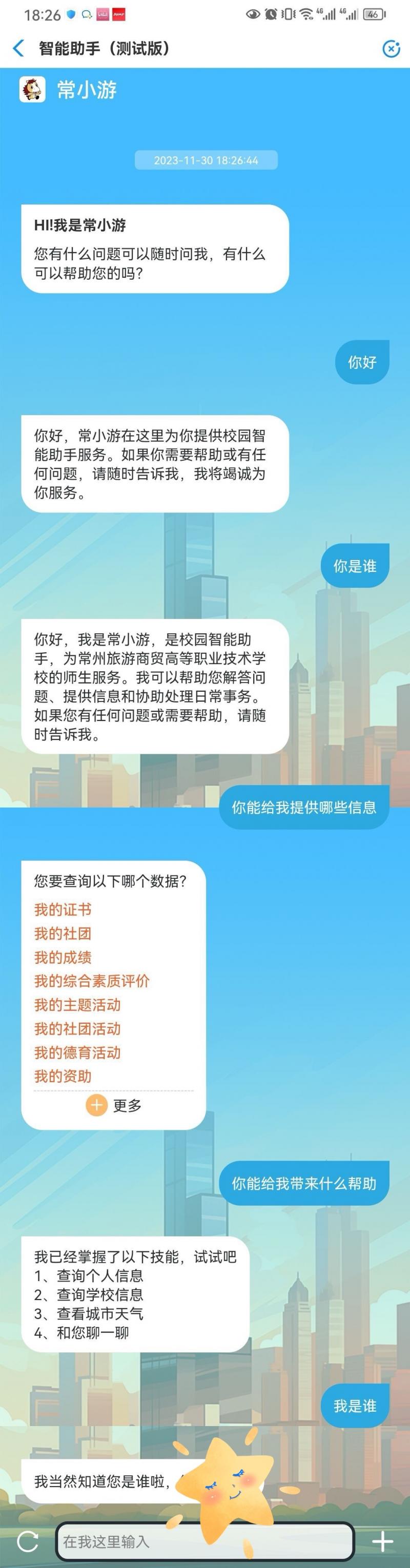Select 我的主题活动
The height and width of the screenshot is (1568, 410).
click(x=77, y=1004)
